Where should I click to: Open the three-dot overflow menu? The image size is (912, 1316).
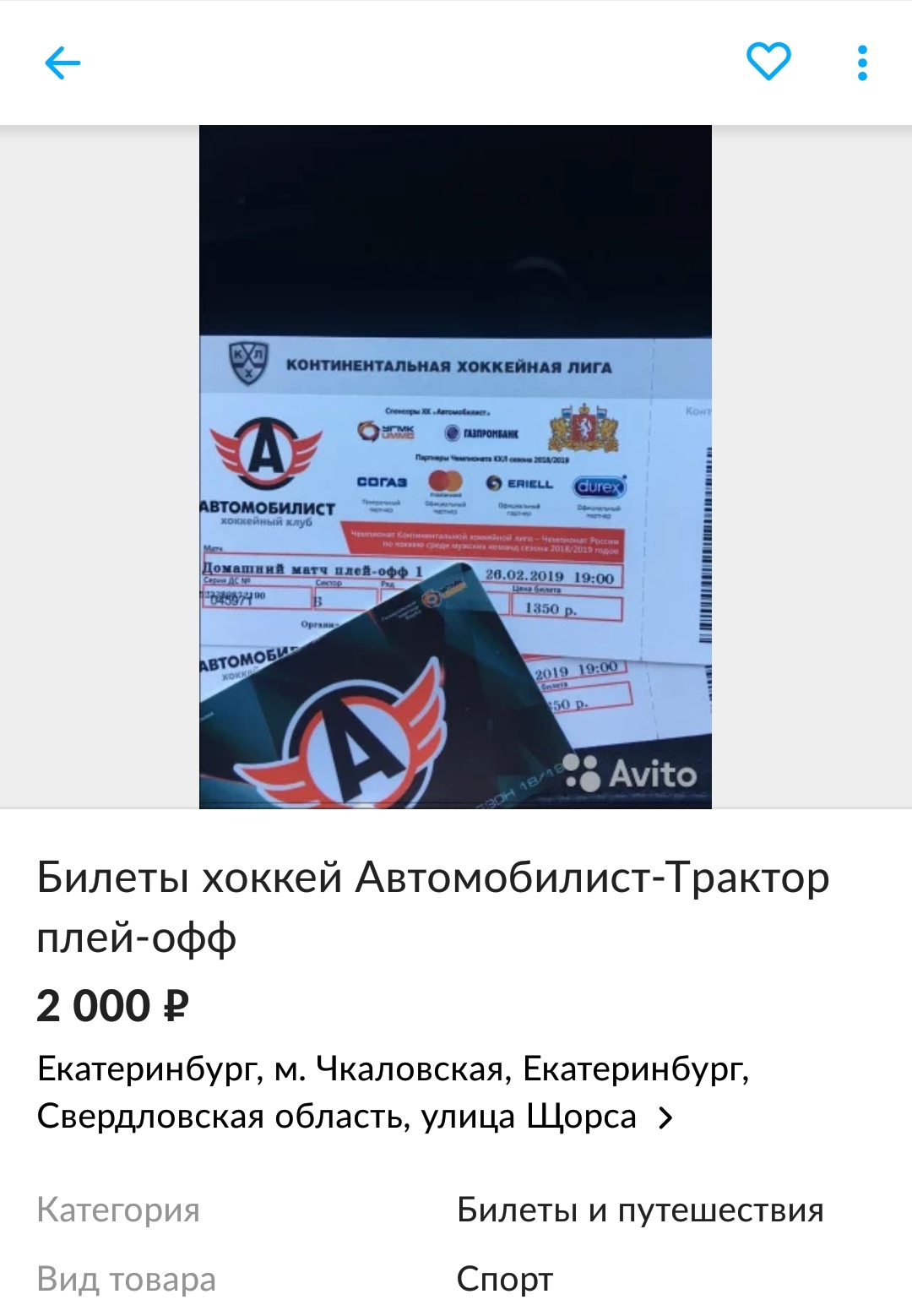[x=861, y=63]
